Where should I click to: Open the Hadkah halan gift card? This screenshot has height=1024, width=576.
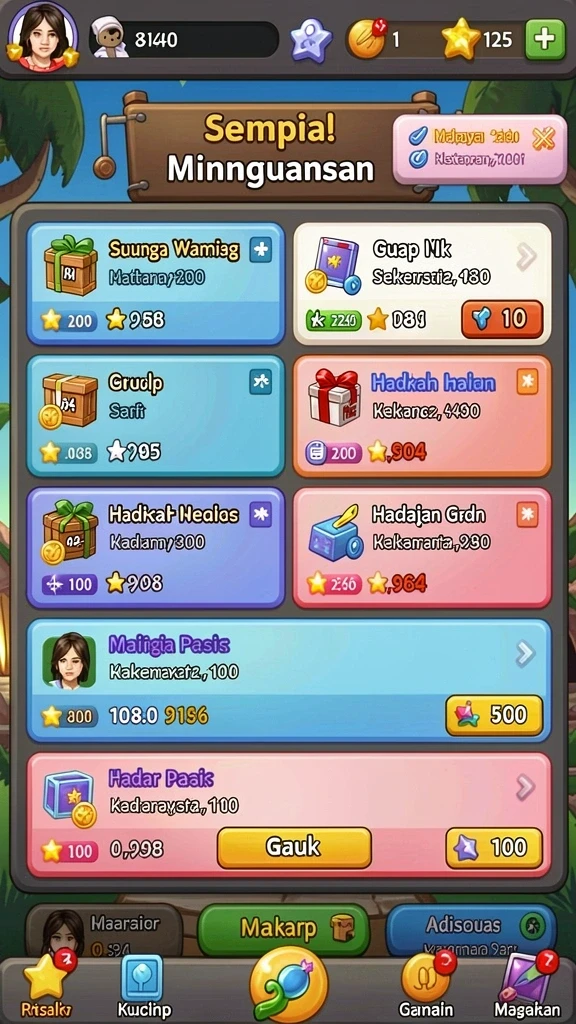point(422,417)
